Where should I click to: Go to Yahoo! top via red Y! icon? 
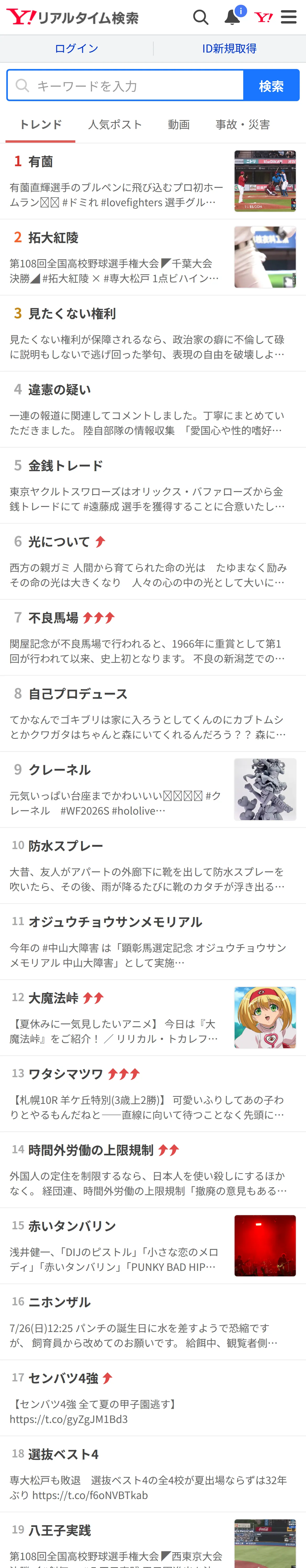(263, 17)
